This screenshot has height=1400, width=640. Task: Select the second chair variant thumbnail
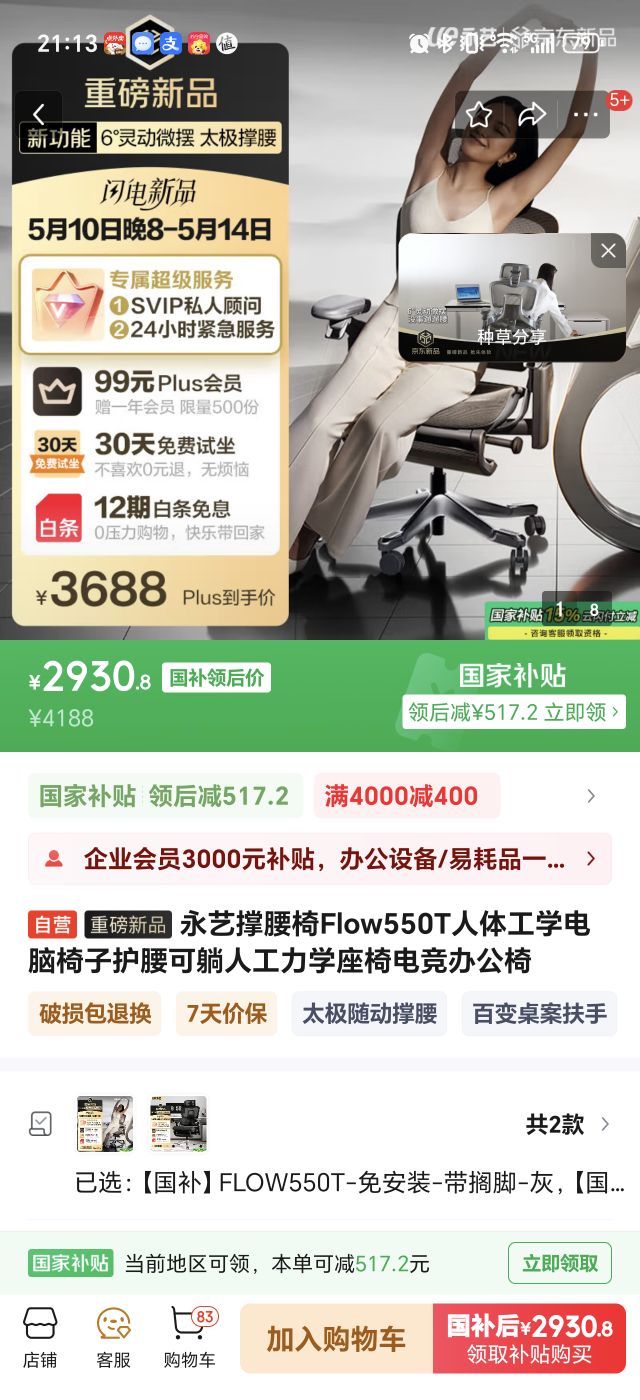178,1124
